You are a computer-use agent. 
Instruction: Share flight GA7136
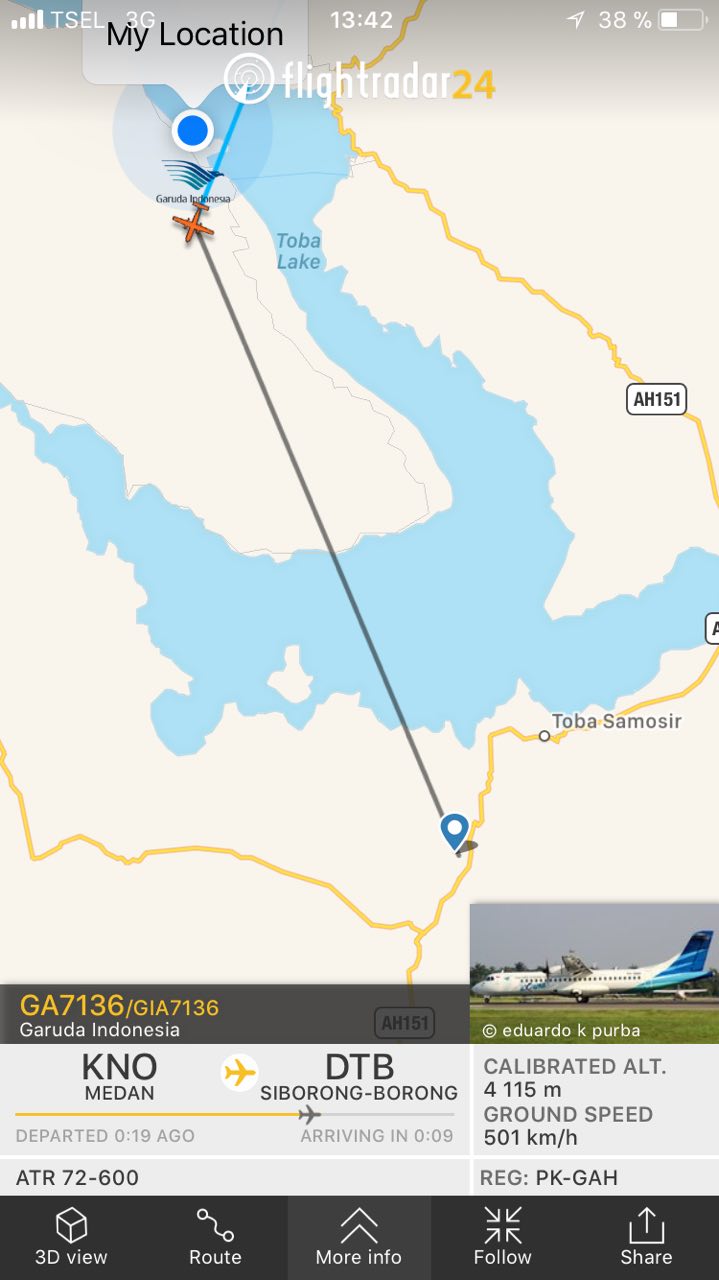click(x=646, y=1237)
